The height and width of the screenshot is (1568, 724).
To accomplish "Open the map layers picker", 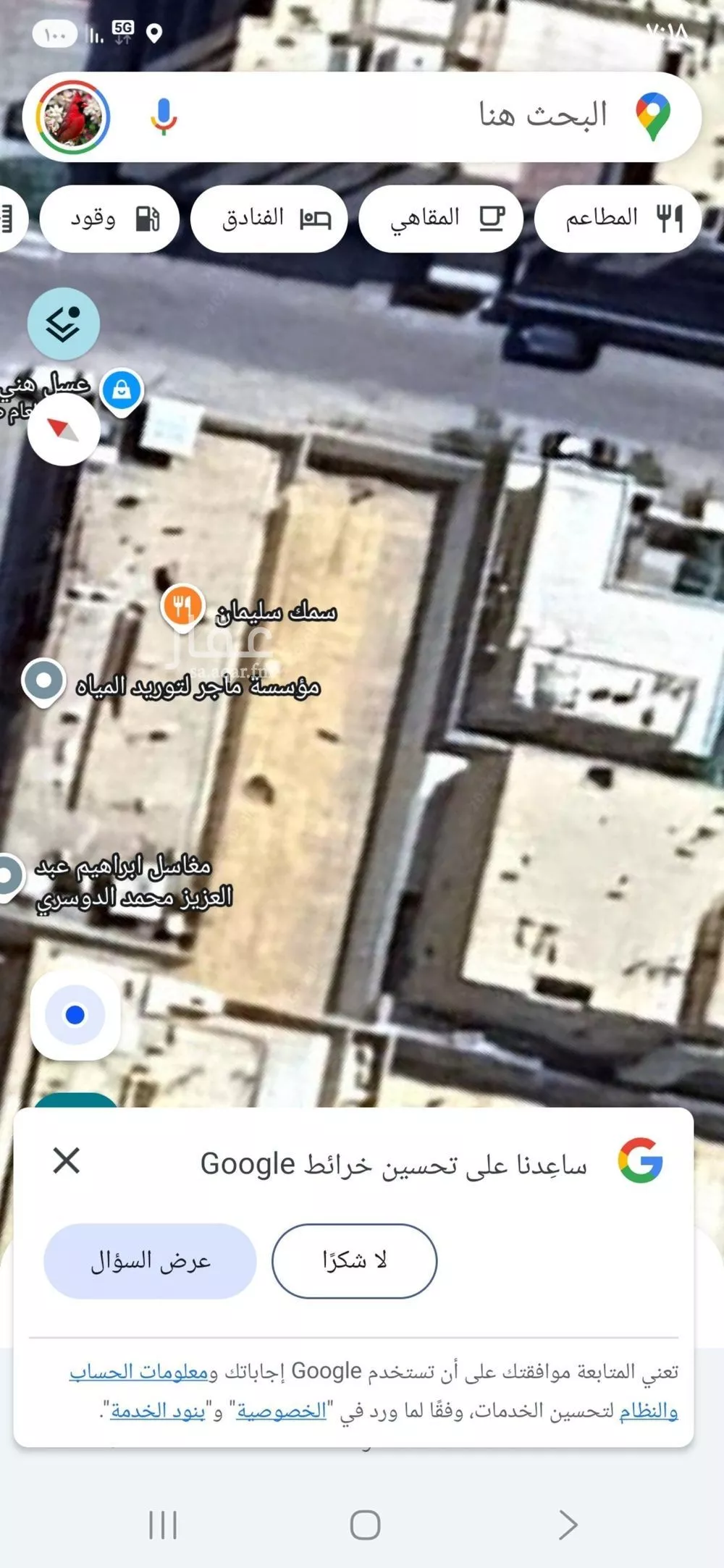I will point(64,324).
